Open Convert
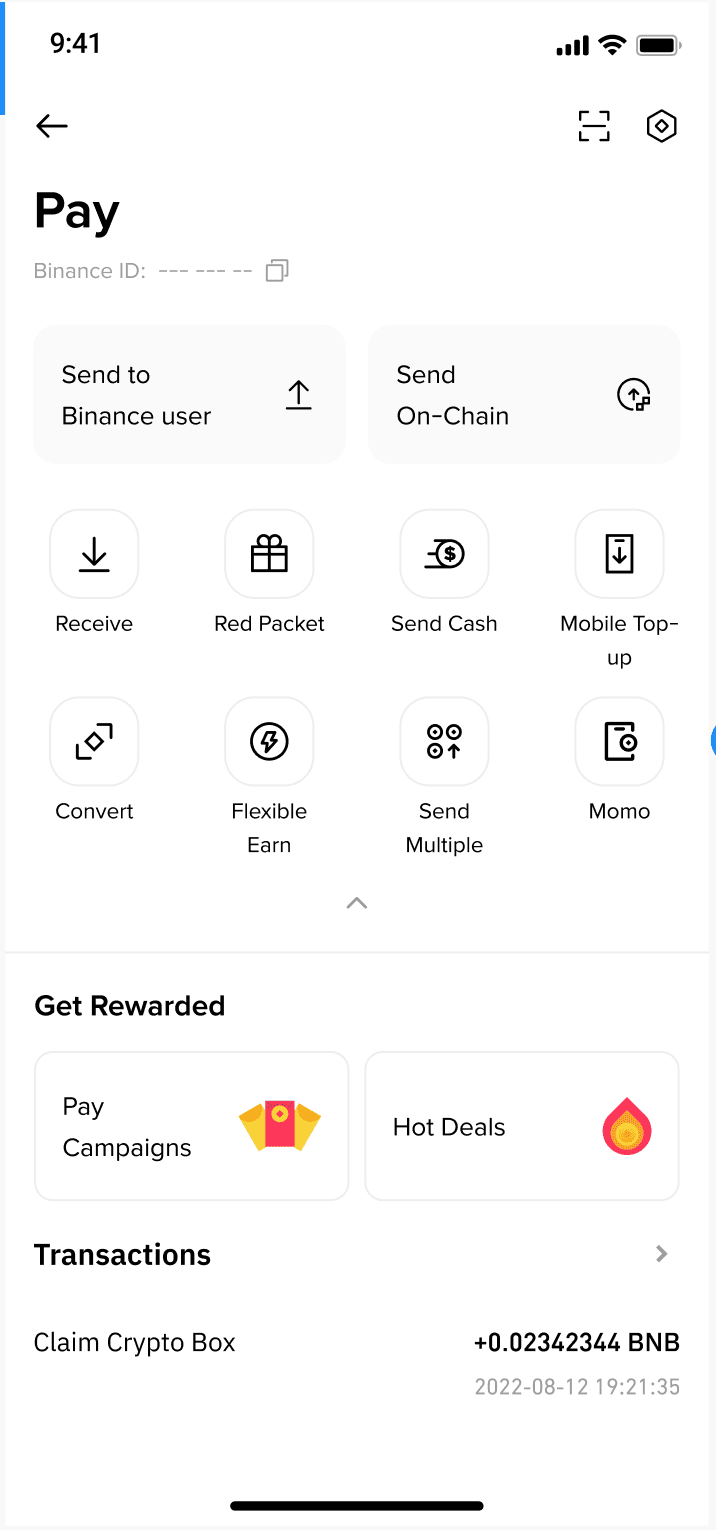 (x=94, y=761)
